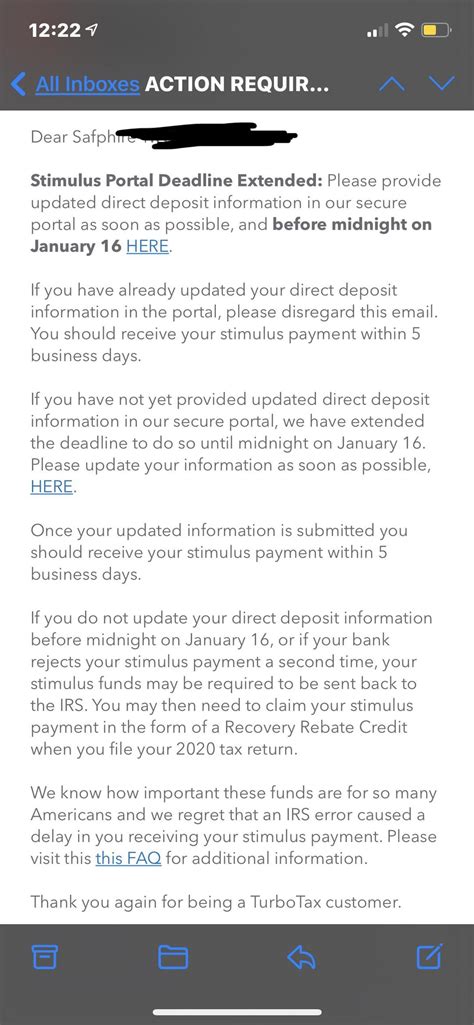The image size is (474, 1025).
Task: Jump to the next message arrow
Action: click(x=441, y=83)
